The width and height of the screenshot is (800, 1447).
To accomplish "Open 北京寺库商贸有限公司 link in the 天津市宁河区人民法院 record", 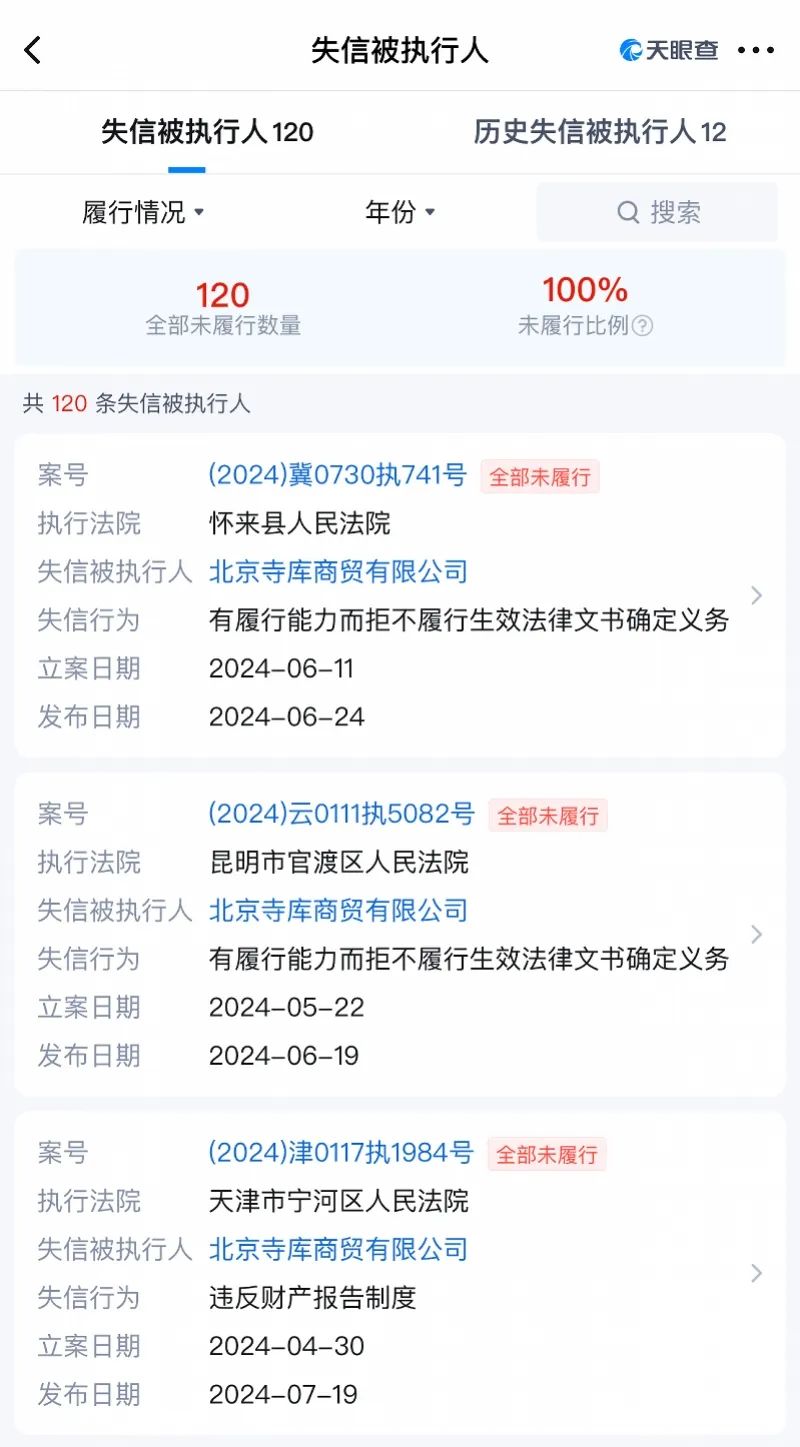I will point(338,1250).
